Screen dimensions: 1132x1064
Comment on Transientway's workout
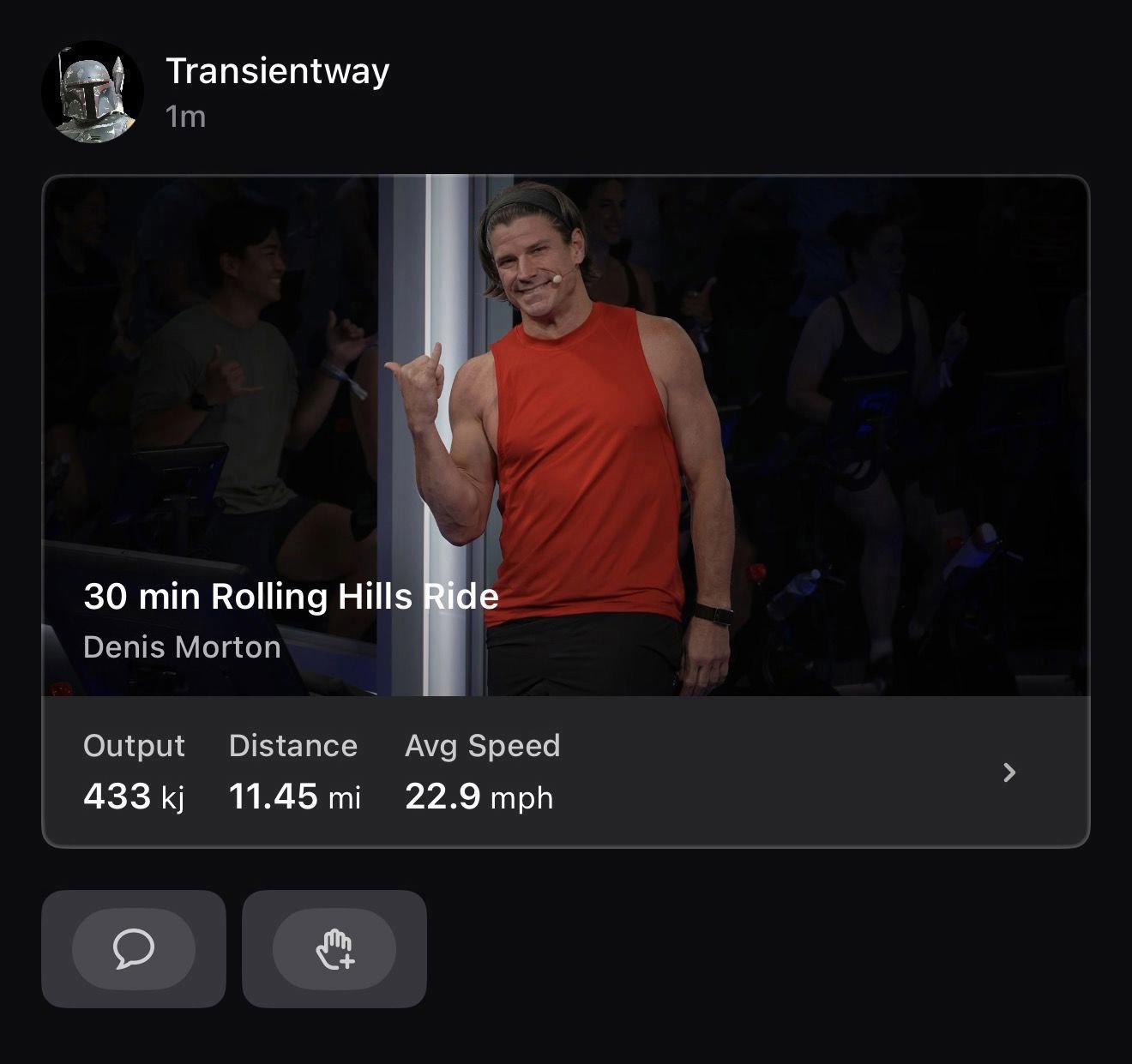pos(134,949)
